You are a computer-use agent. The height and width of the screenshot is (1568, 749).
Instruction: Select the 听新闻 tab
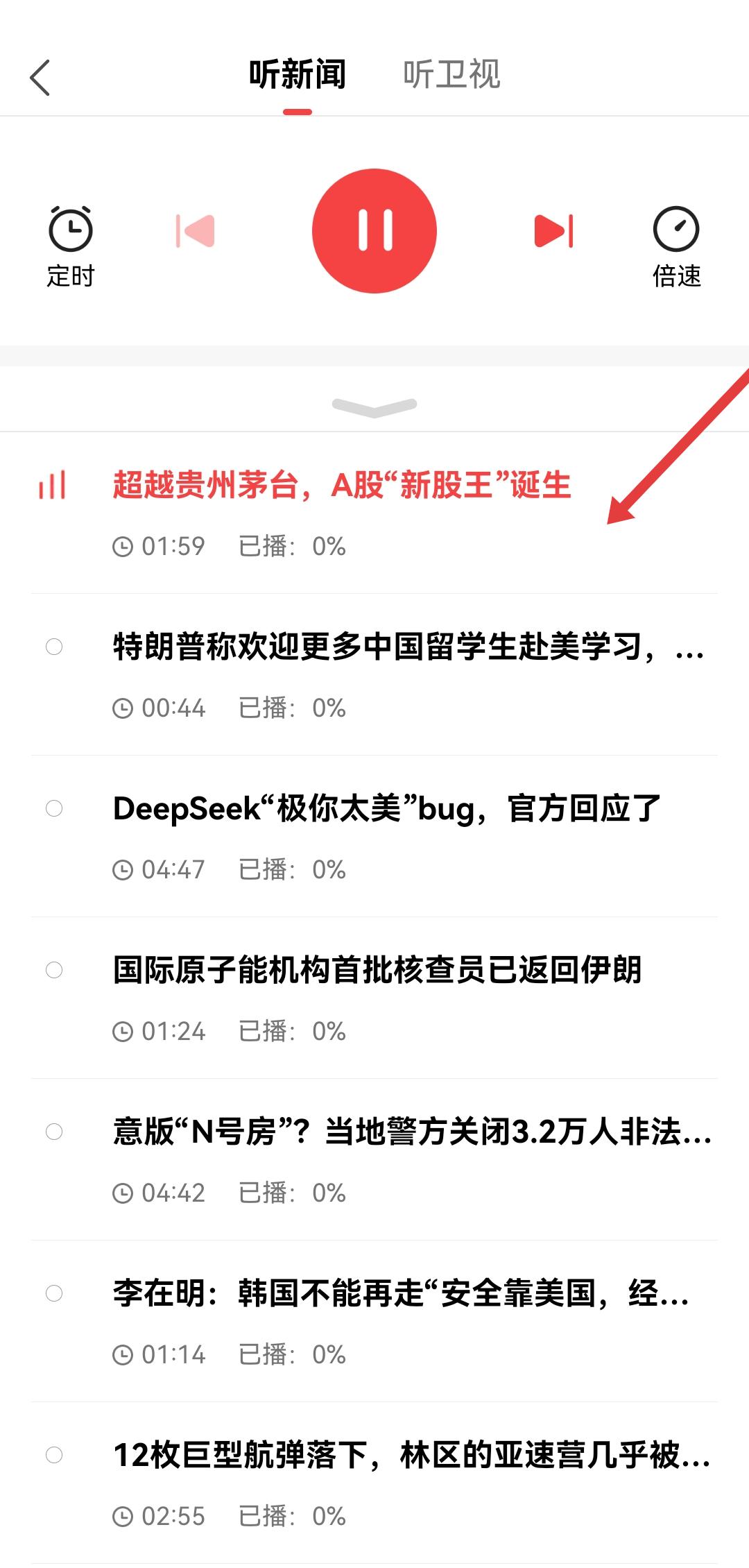click(x=297, y=74)
